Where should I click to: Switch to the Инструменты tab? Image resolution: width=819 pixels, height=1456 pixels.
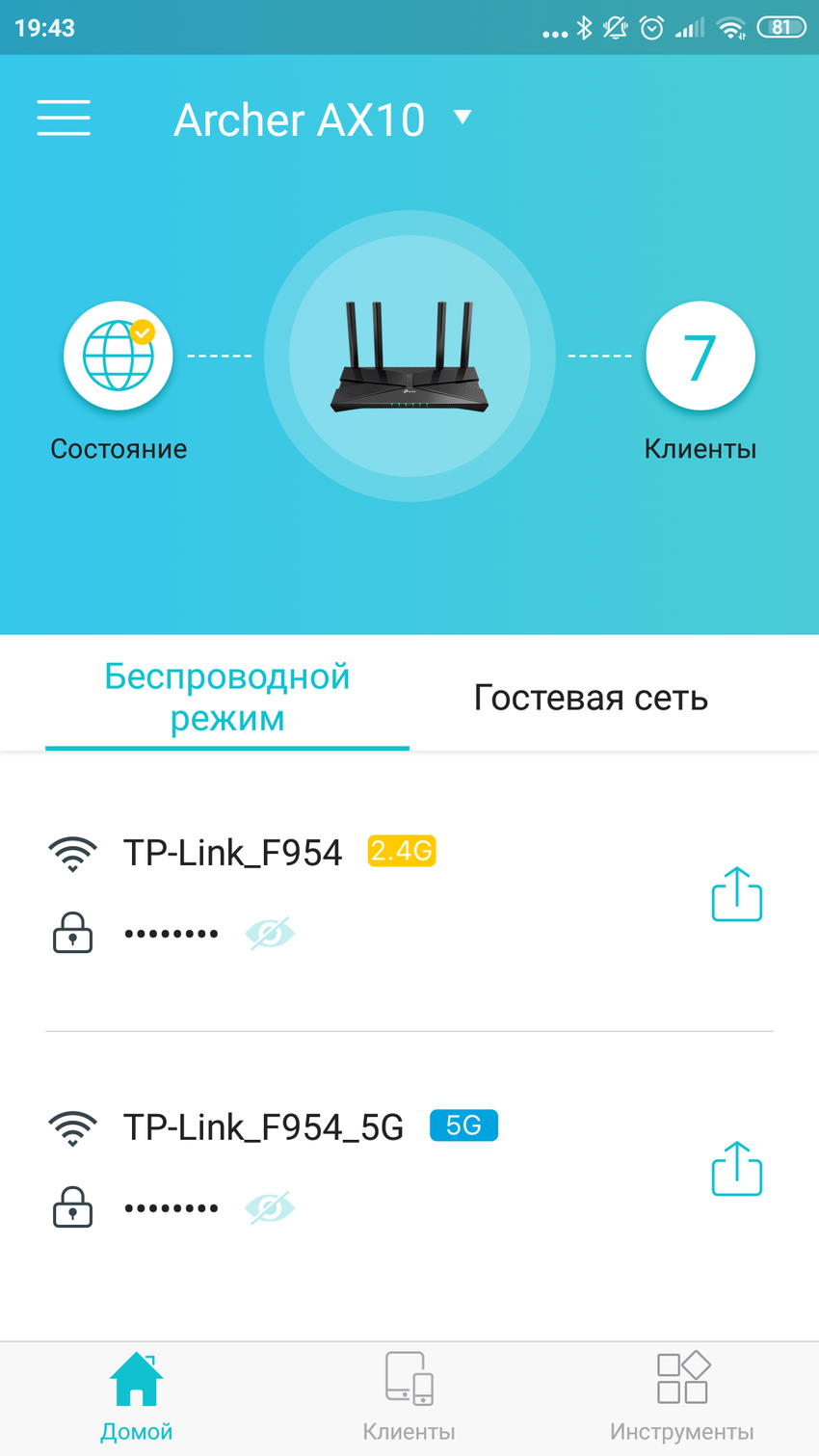[x=682, y=1395]
